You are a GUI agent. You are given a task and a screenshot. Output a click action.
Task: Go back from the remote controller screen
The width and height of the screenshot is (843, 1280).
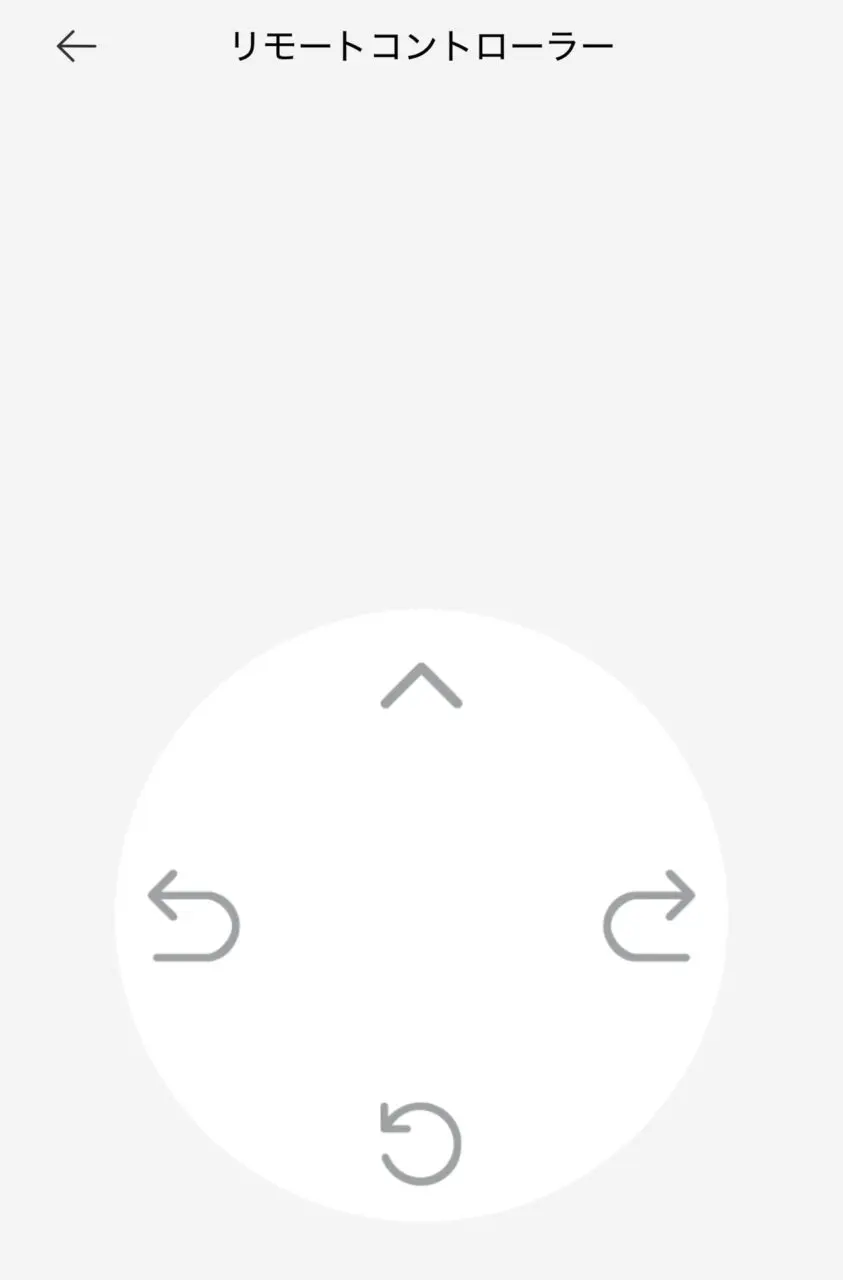[x=76, y=46]
